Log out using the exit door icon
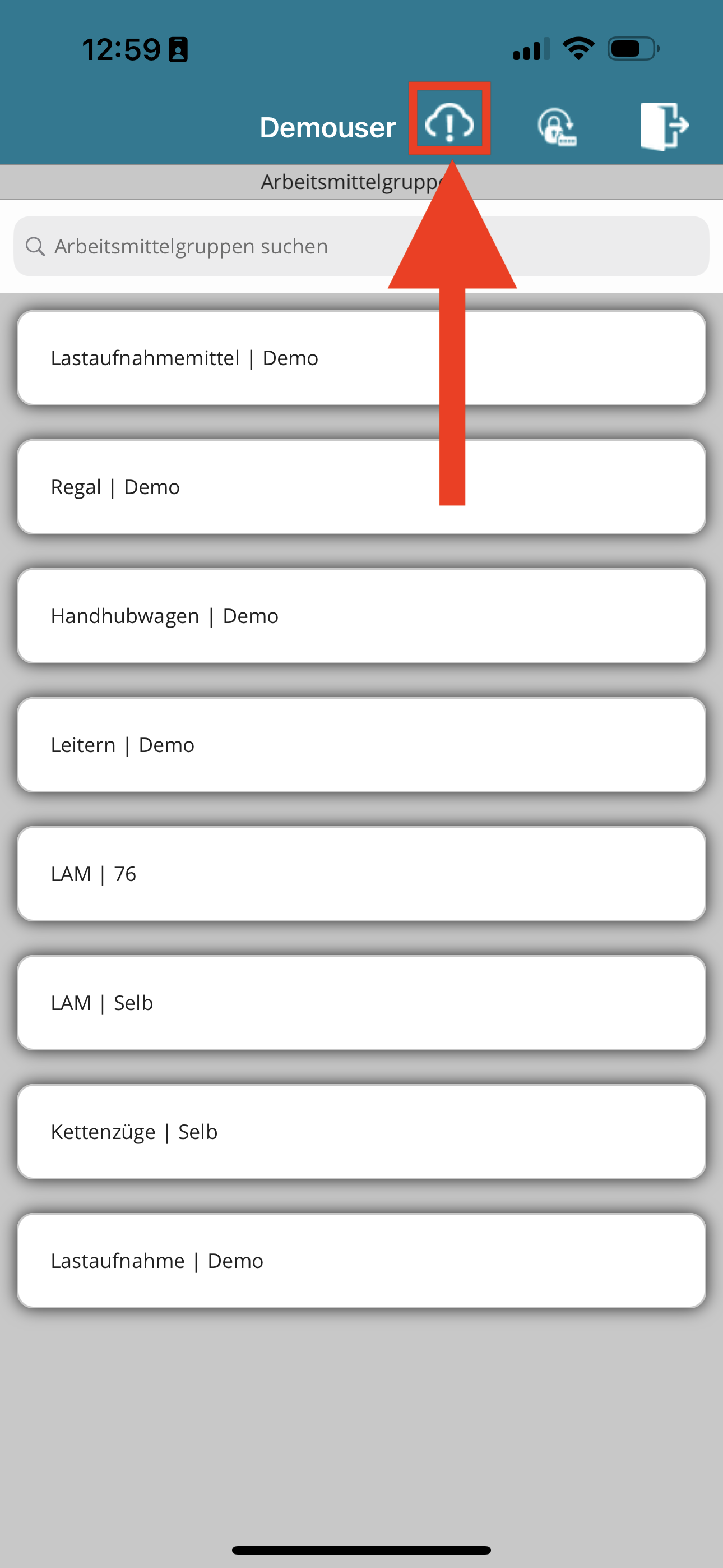The height and width of the screenshot is (1568, 723). click(664, 126)
